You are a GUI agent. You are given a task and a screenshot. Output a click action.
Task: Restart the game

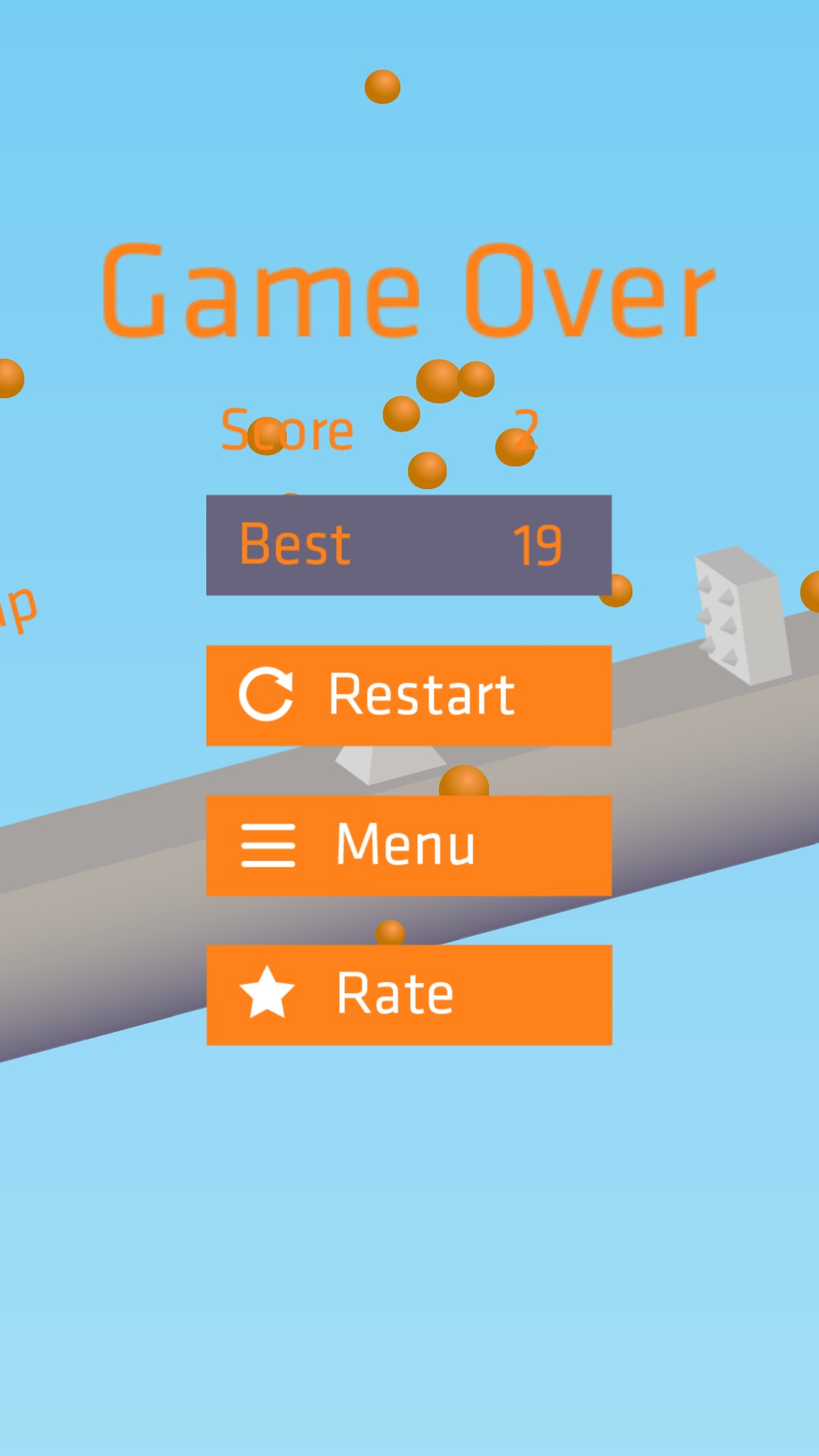pos(409,695)
